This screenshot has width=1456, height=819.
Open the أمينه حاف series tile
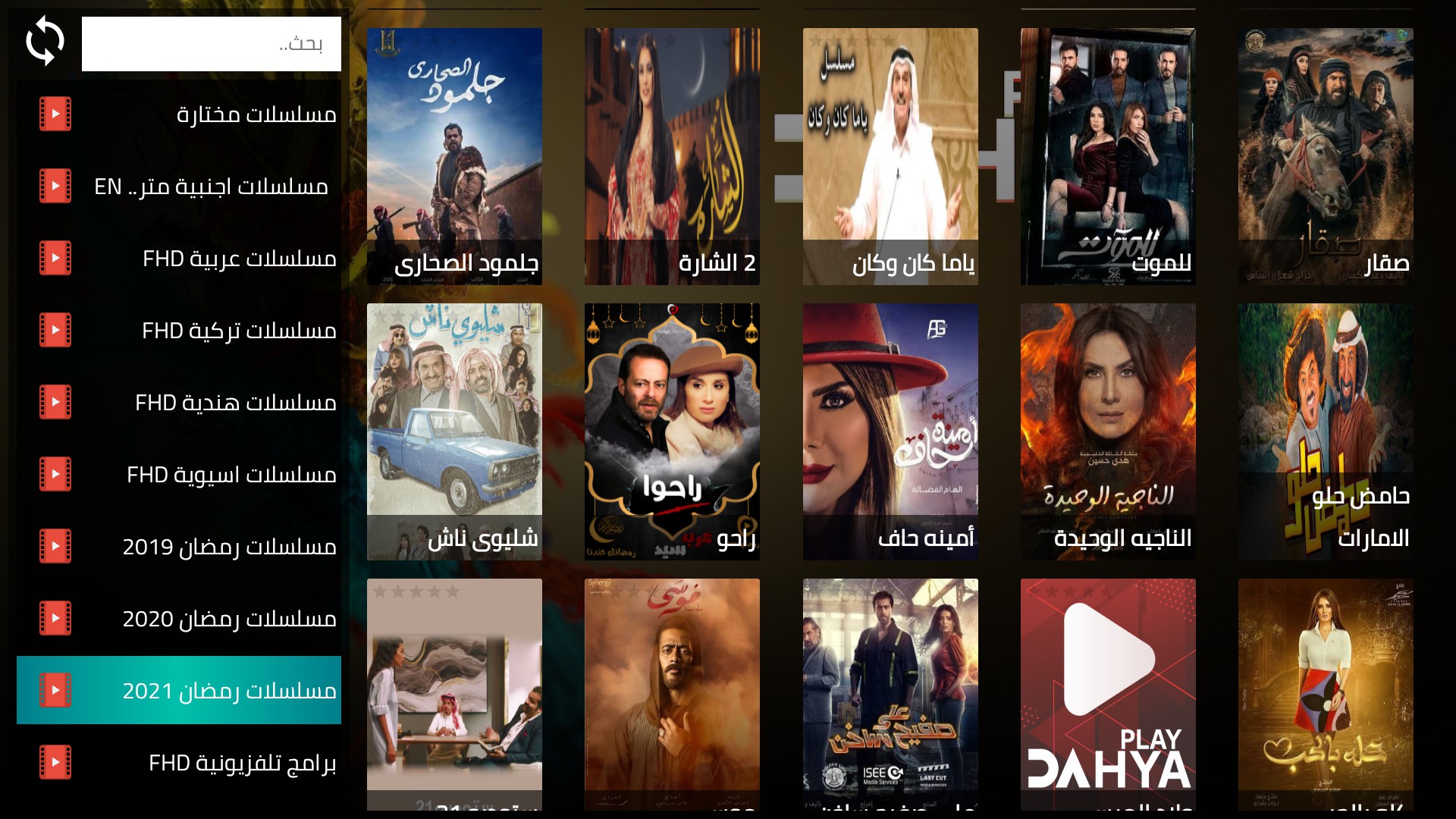[x=890, y=431]
